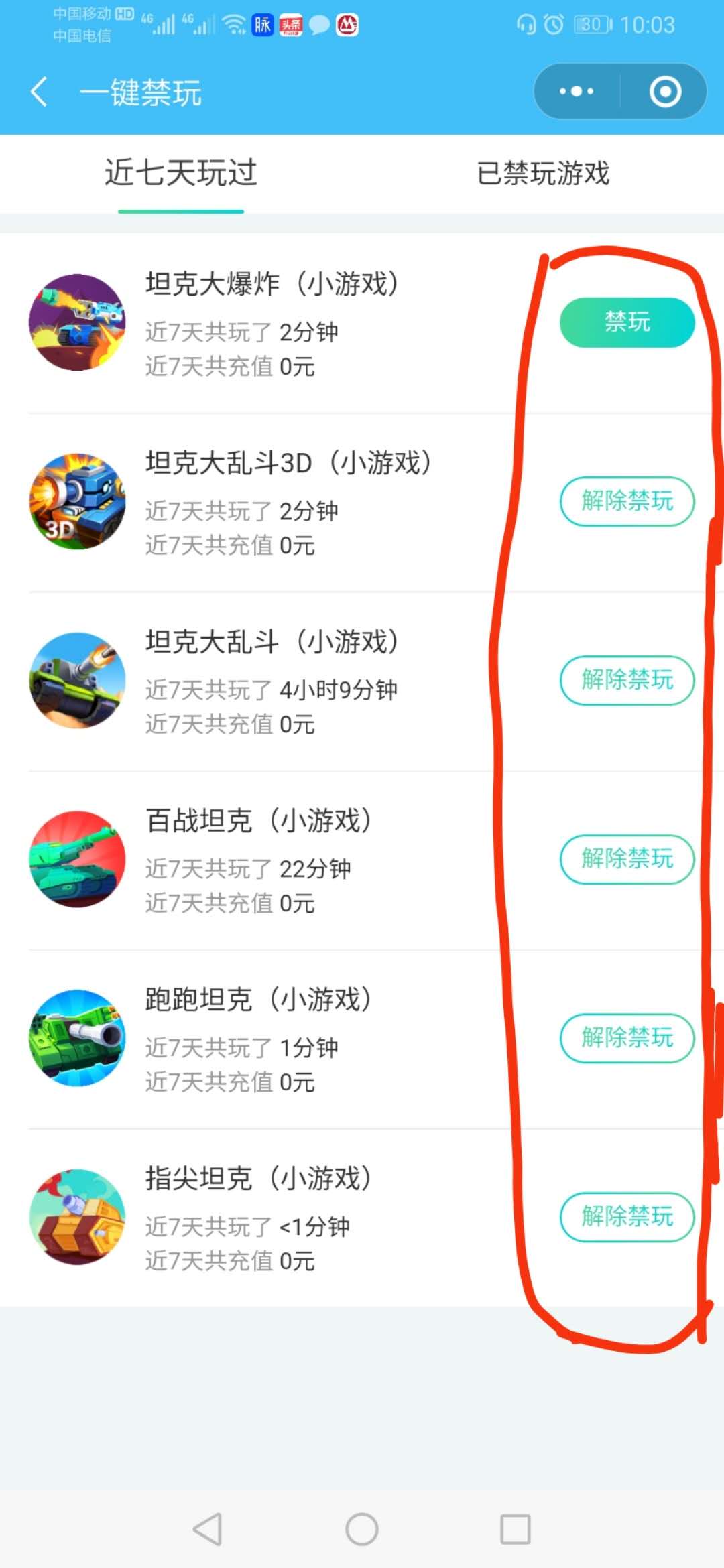Screen dimensions: 724x1568
Task: Unblock 百战坦克 with 解除禁玩 button
Action: click(627, 860)
